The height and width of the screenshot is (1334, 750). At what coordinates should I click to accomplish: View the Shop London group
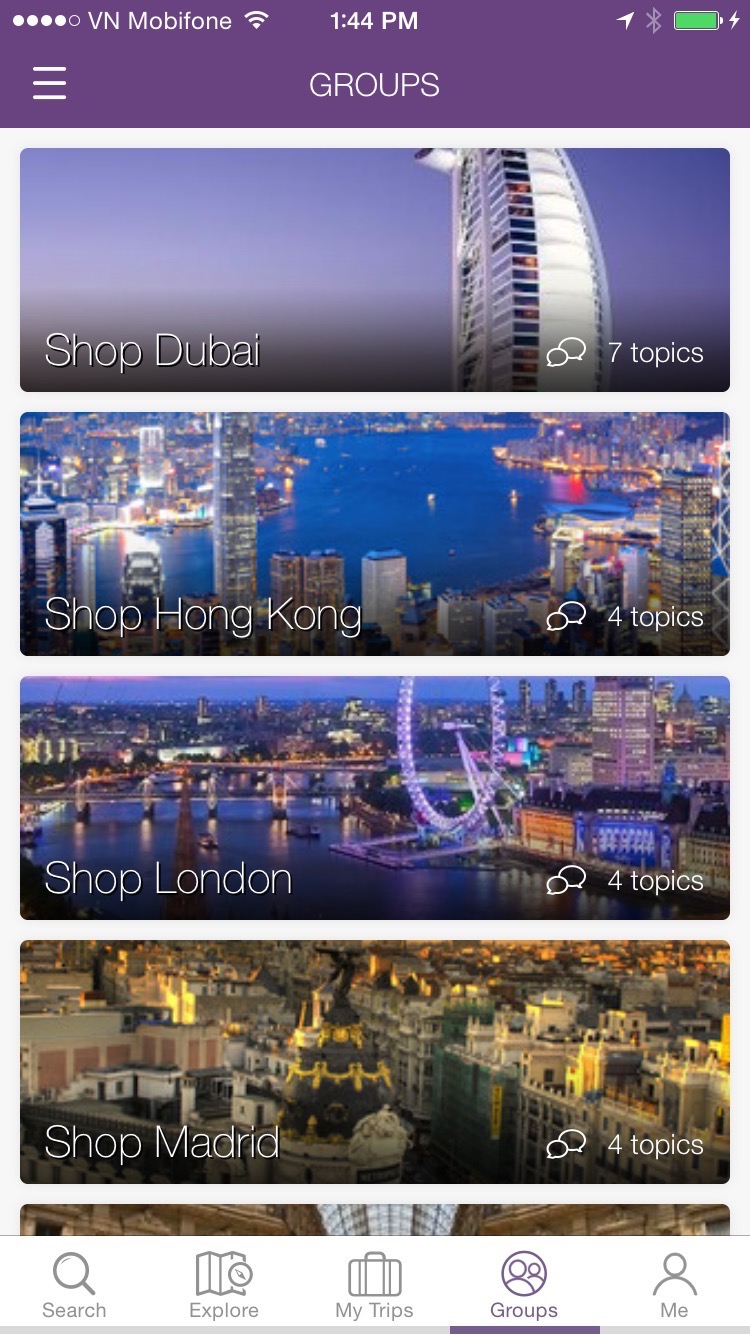[374, 798]
